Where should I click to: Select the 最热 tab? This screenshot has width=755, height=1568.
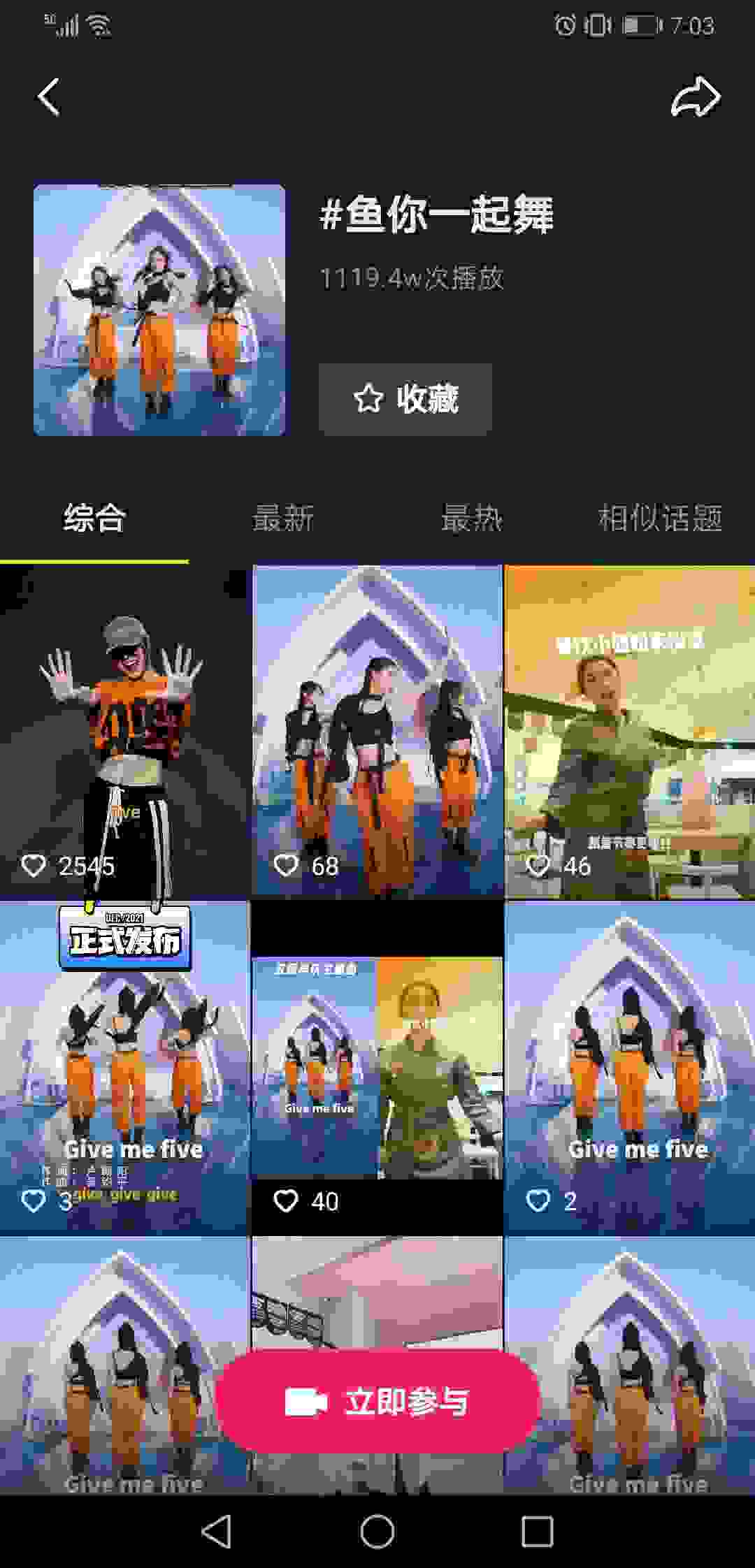pos(472,518)
